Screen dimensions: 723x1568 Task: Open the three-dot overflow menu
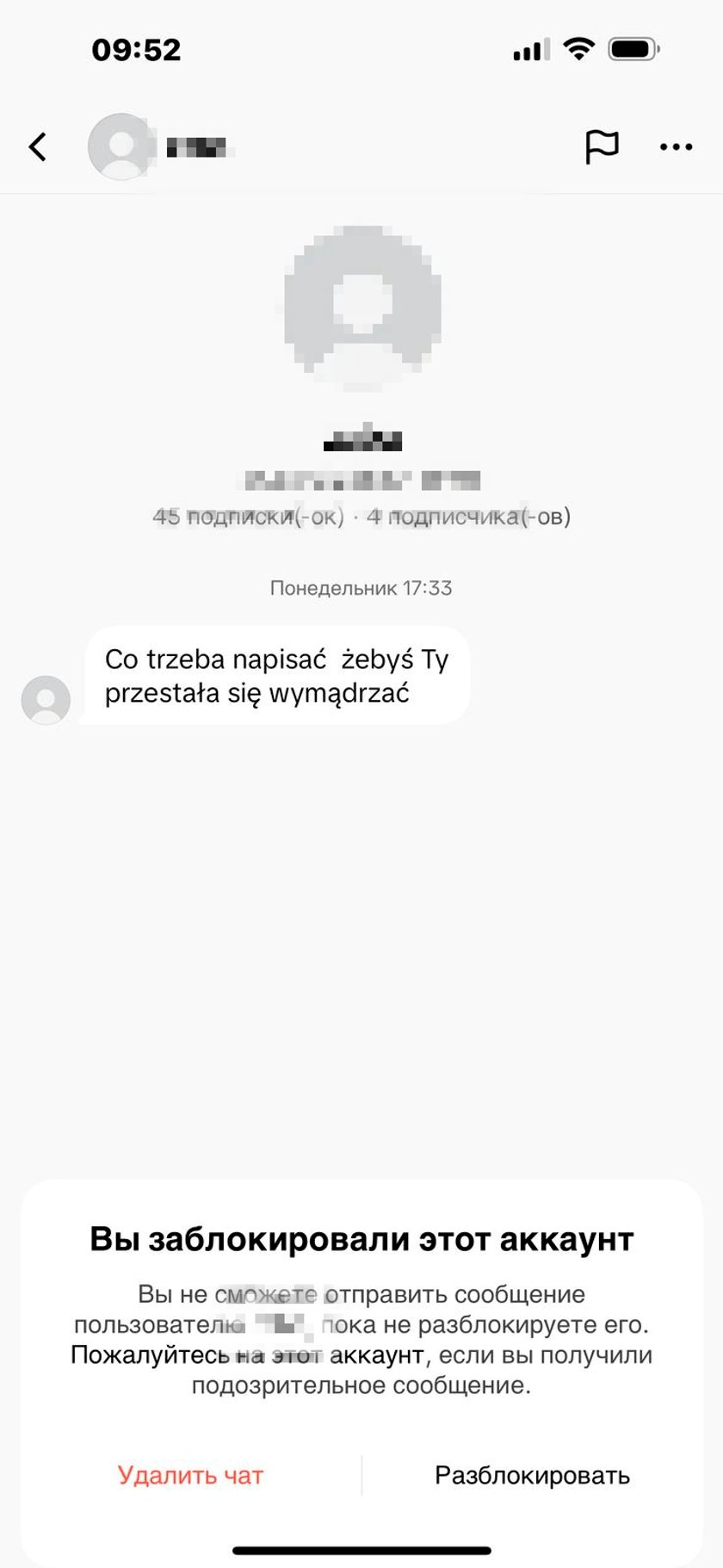[x=676, y=147]
